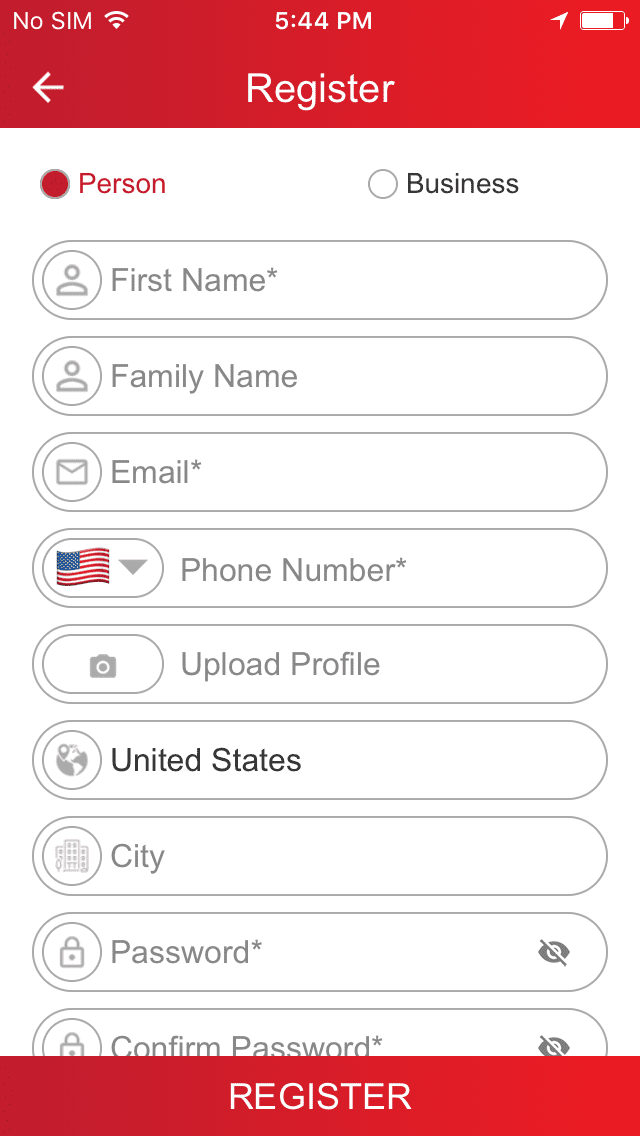Submit the form with the REGISTER button

point(320,1096)
